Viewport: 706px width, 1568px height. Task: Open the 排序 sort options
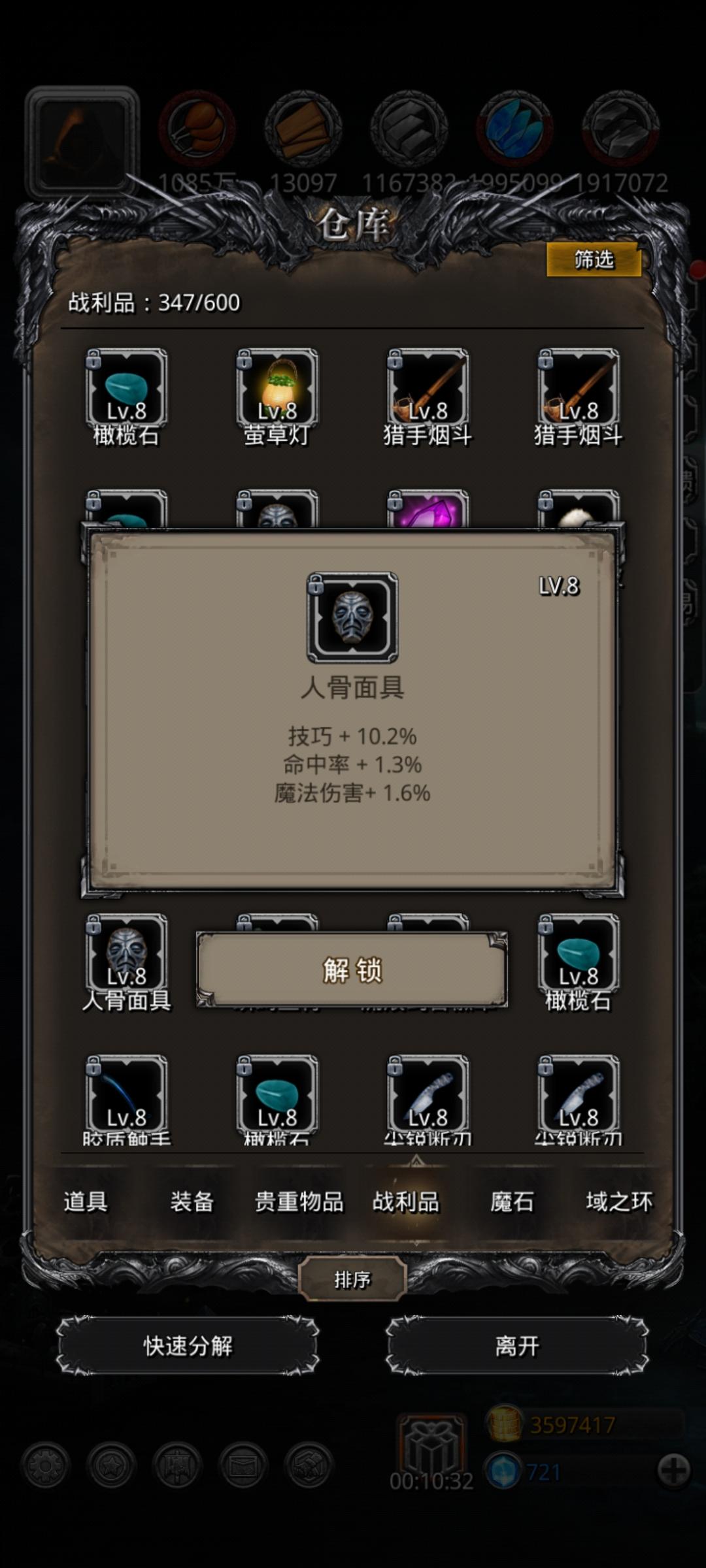(x=353, y=1279)
